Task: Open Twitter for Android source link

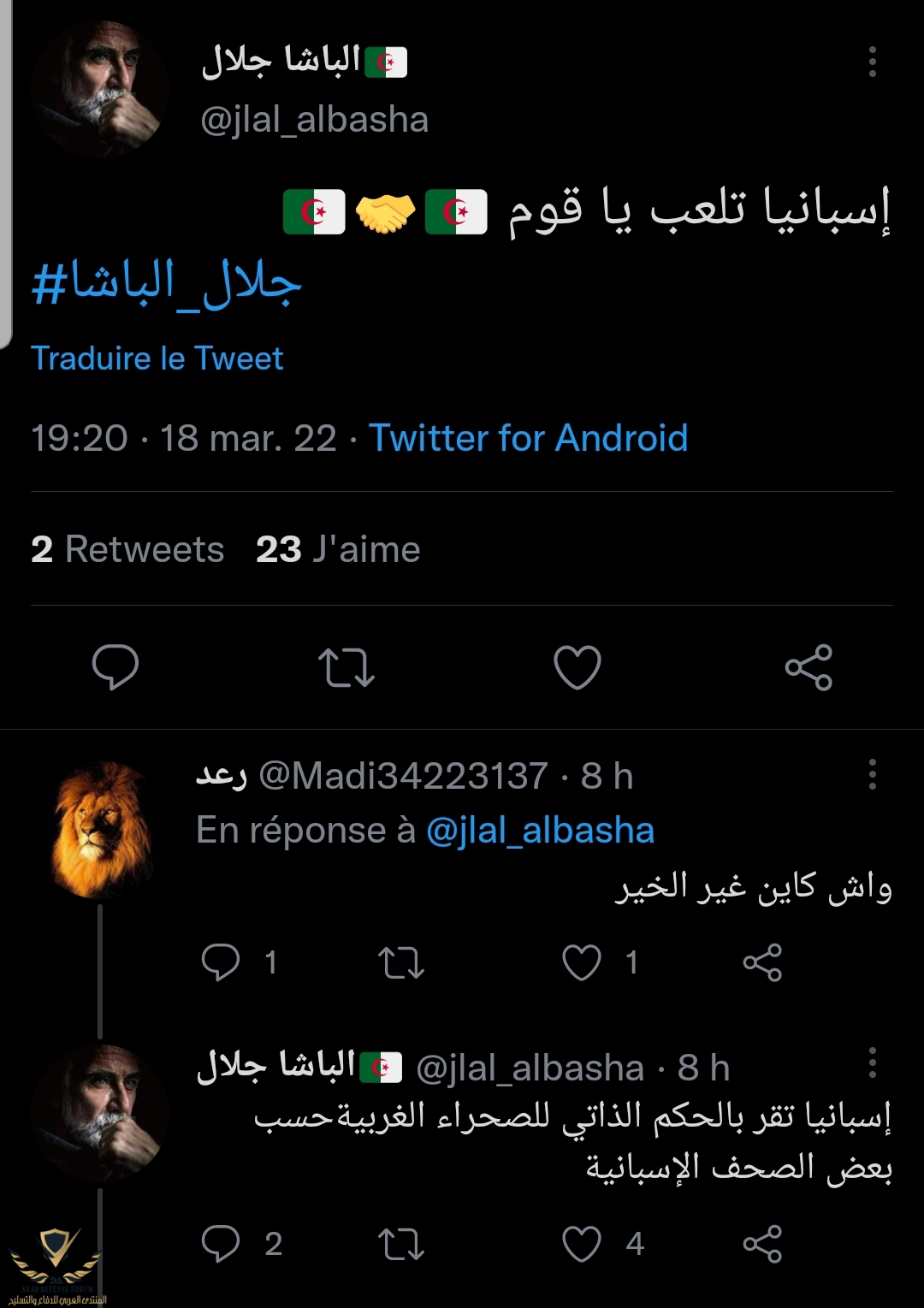Action: tap(528, 438)
